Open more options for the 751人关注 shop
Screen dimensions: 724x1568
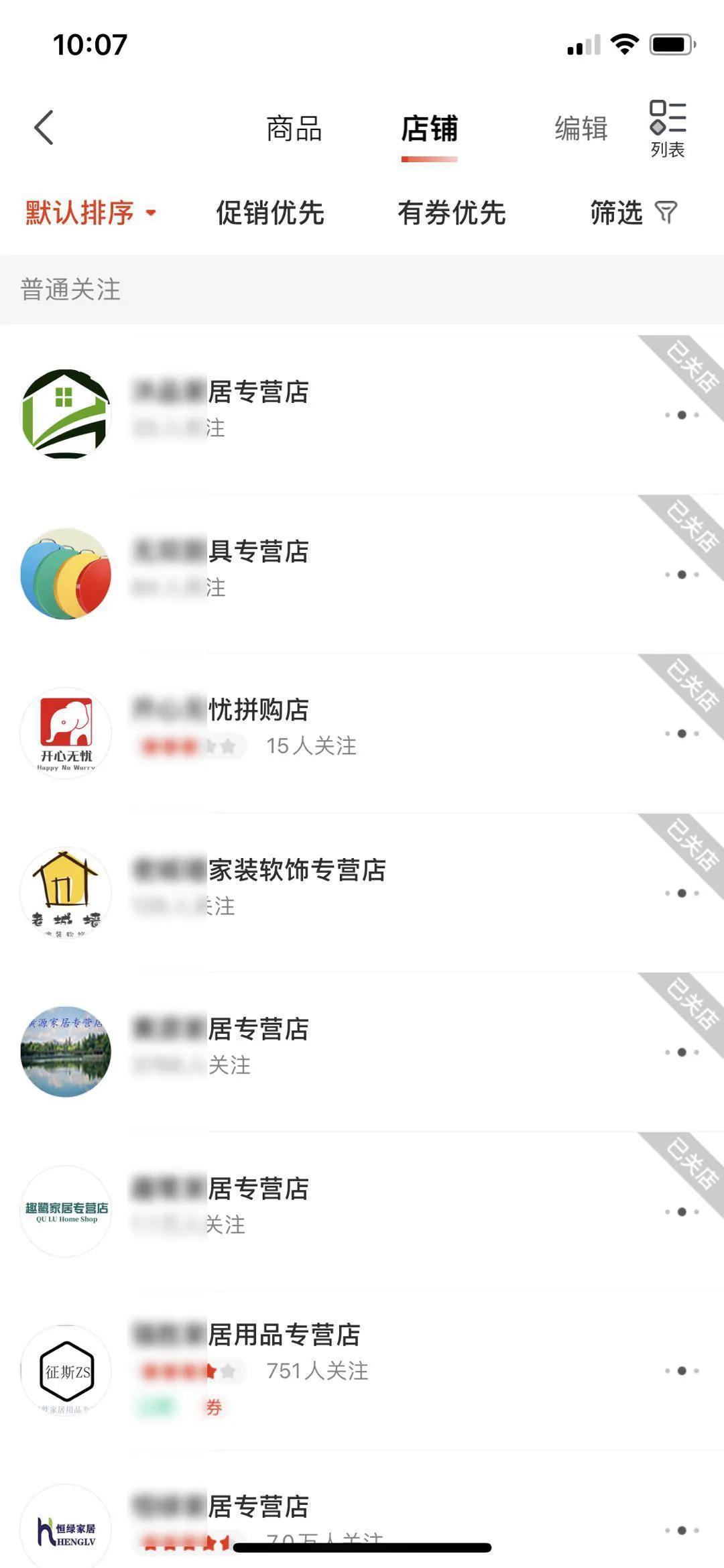pos(681,1371)
